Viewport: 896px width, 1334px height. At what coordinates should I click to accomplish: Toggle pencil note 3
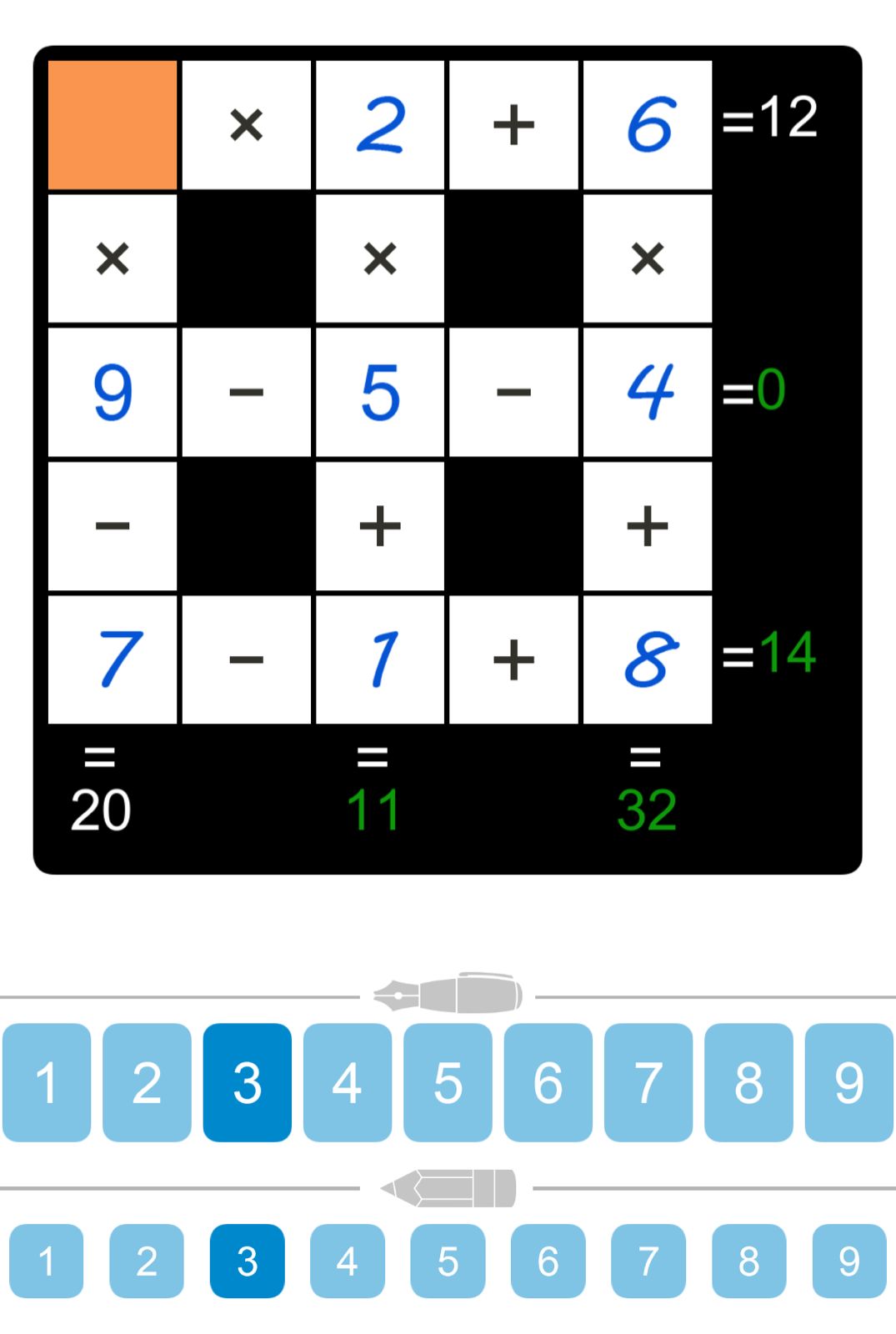click(x=247, y=1261)
